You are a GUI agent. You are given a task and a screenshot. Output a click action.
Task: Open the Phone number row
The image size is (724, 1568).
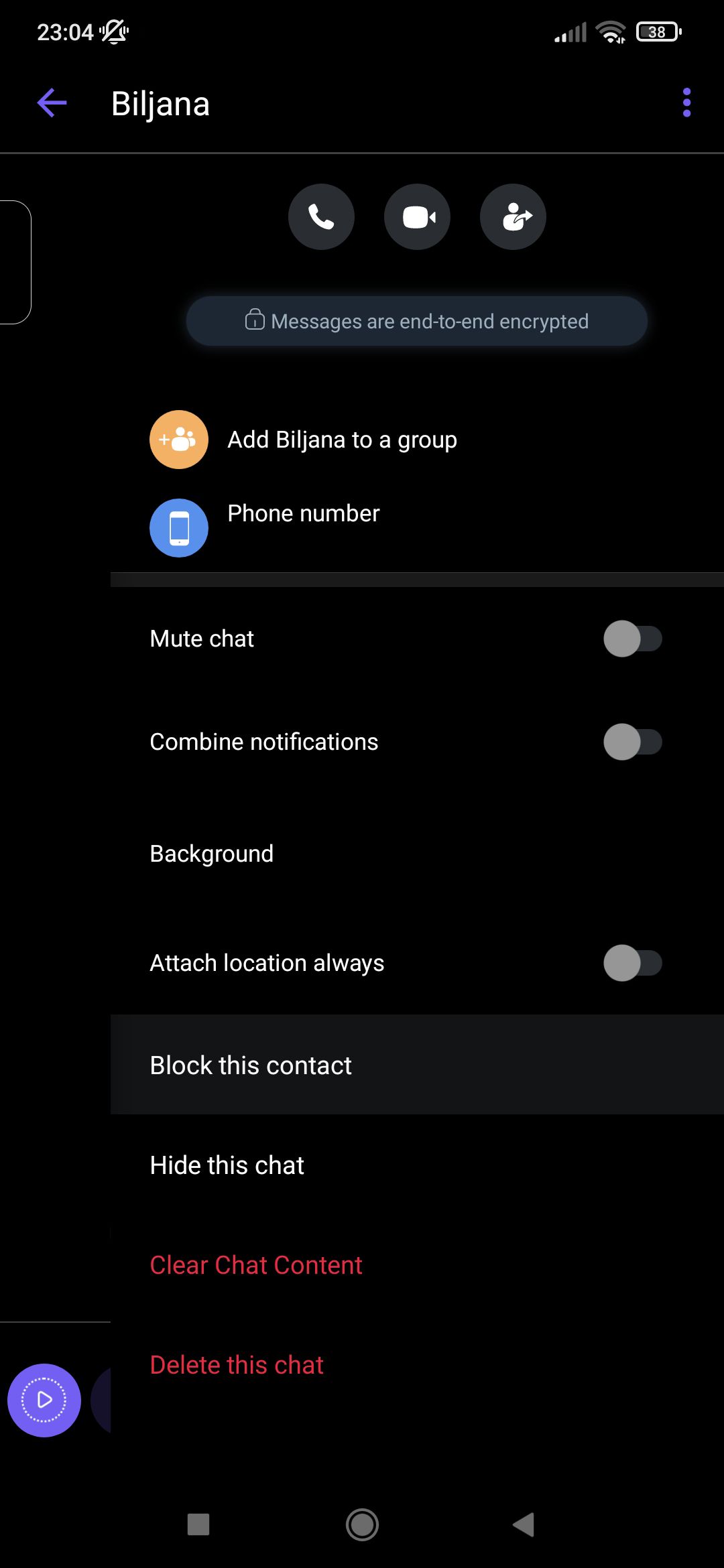[303, 515]
